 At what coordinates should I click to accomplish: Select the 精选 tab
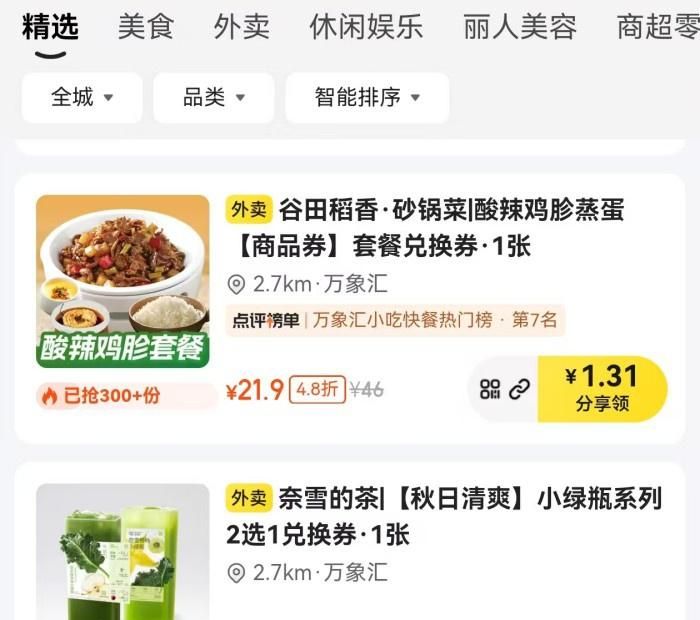[50, 27]
